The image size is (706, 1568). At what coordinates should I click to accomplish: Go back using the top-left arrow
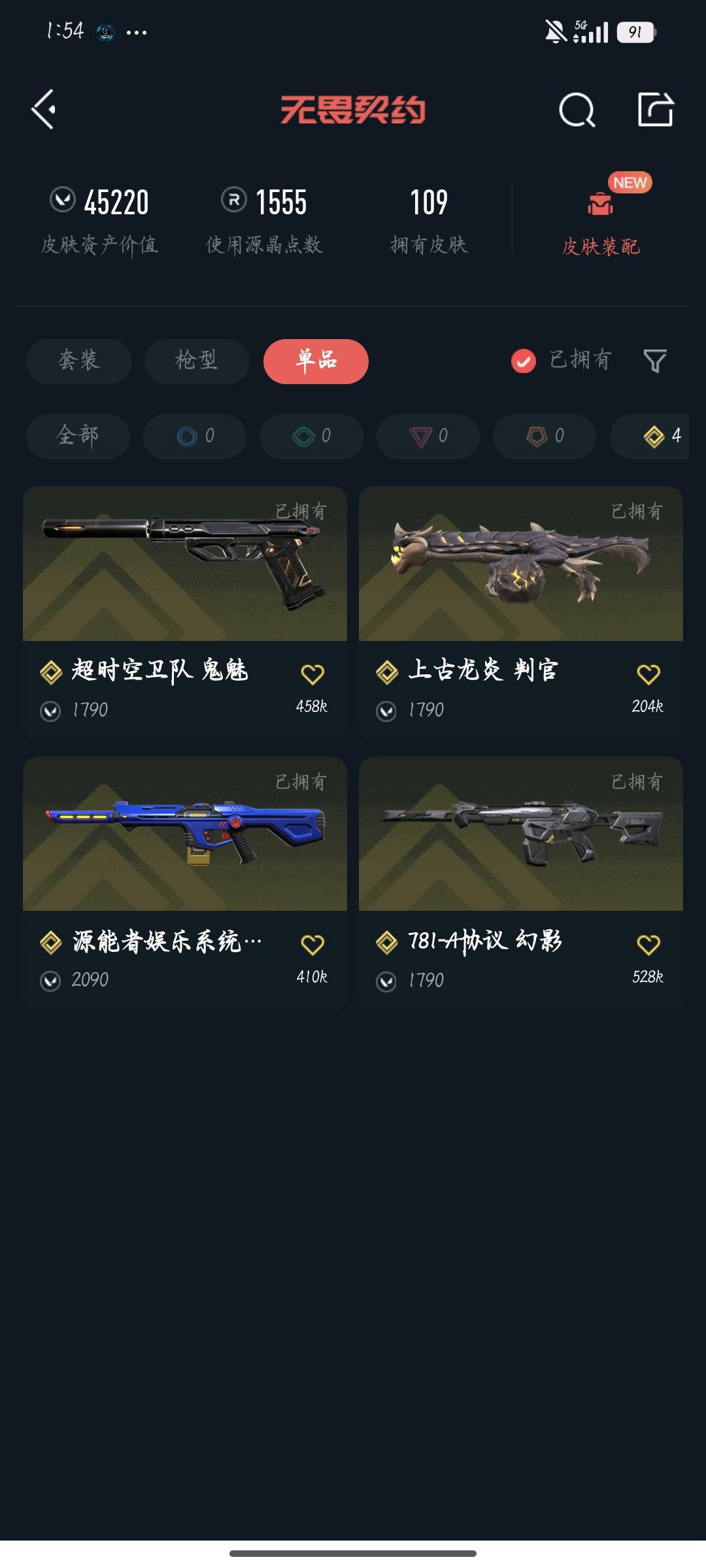tap(44, 109)
